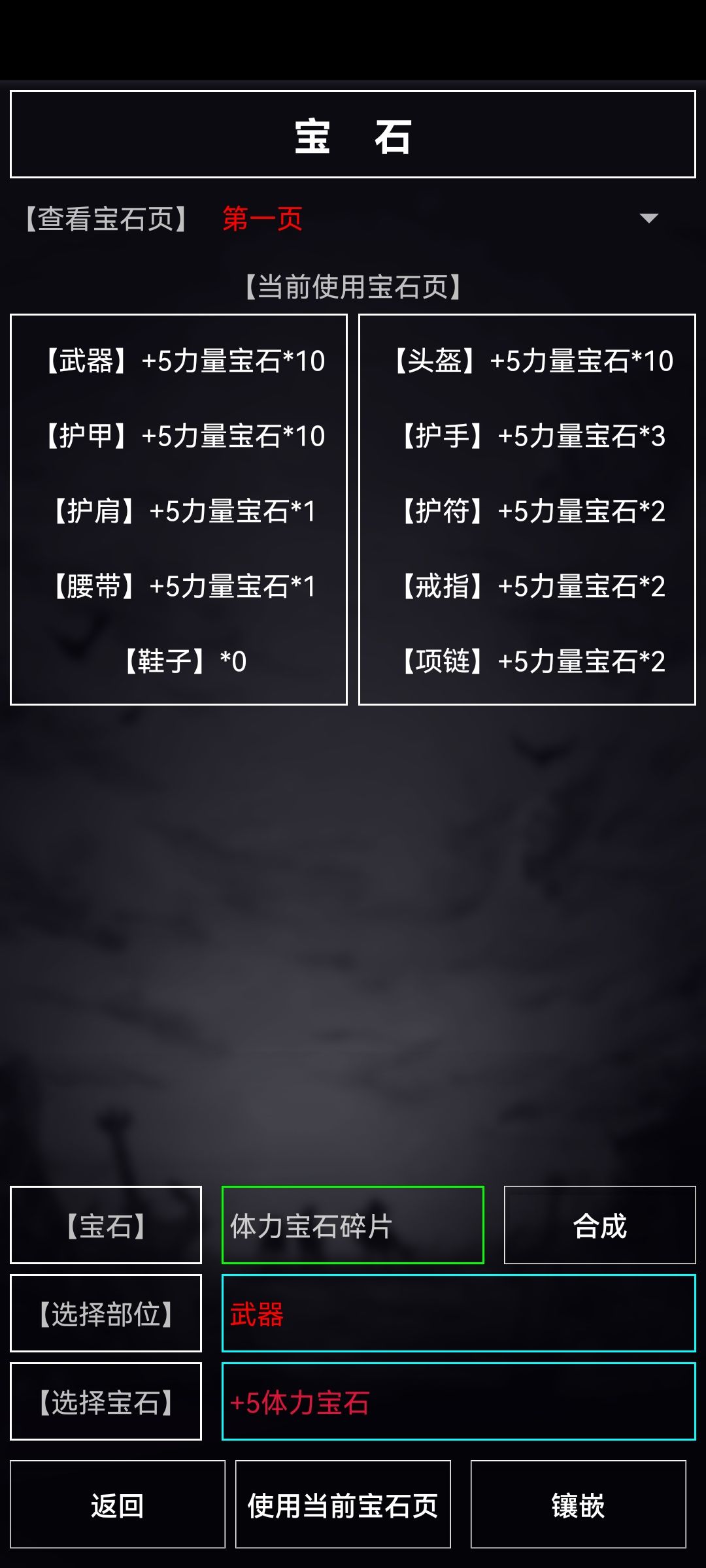706x1568 pixels.
Task: Open the 查看宝石页 page selector dropdown
Action: tap(261, 220)
